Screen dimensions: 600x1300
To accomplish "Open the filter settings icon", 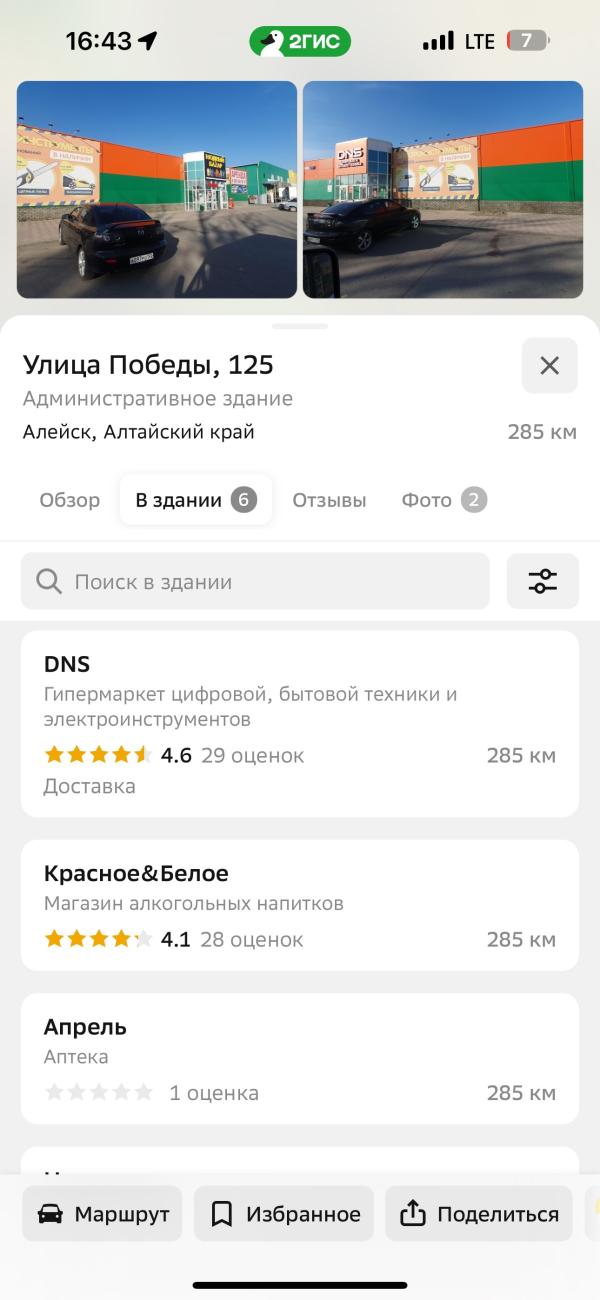I will point(542,581).
